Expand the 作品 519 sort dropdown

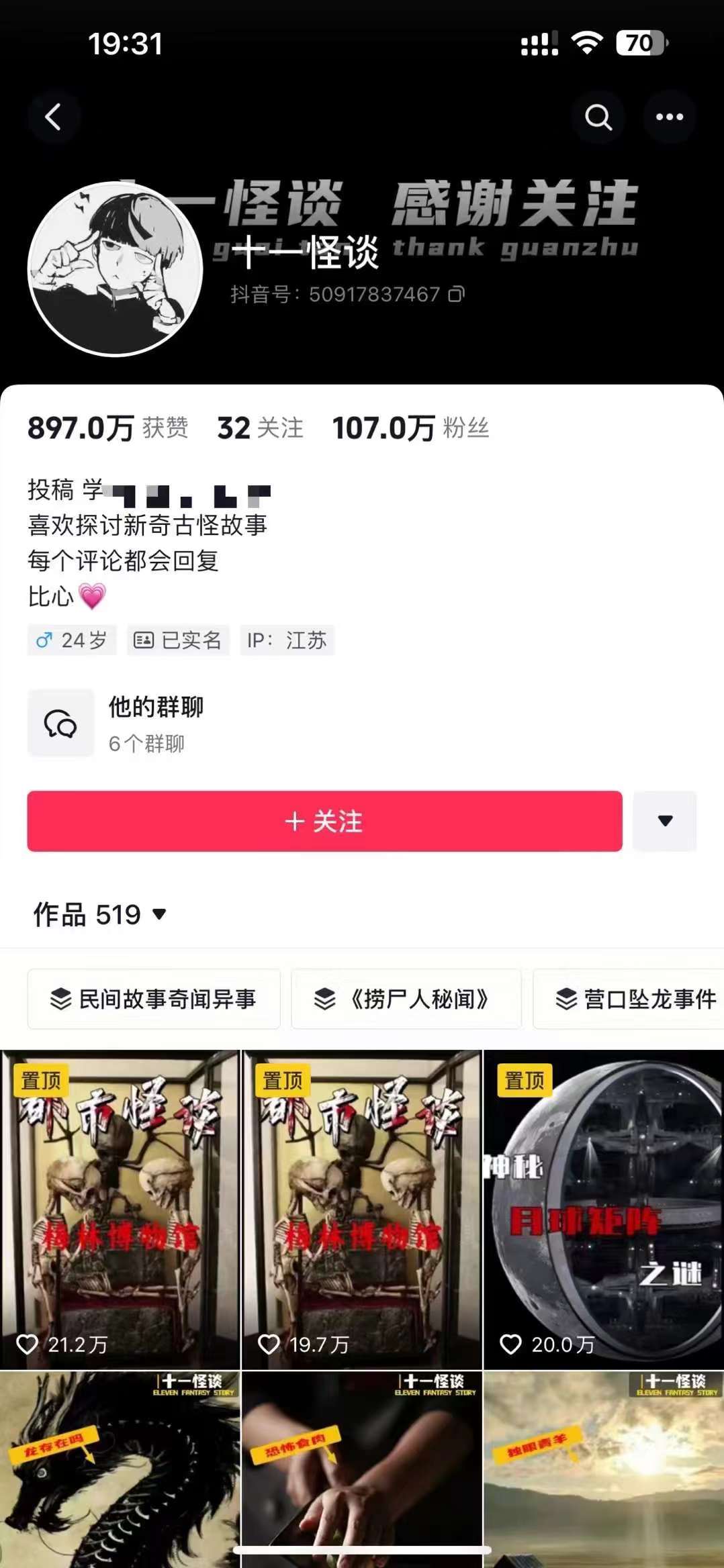pos(100,914)
